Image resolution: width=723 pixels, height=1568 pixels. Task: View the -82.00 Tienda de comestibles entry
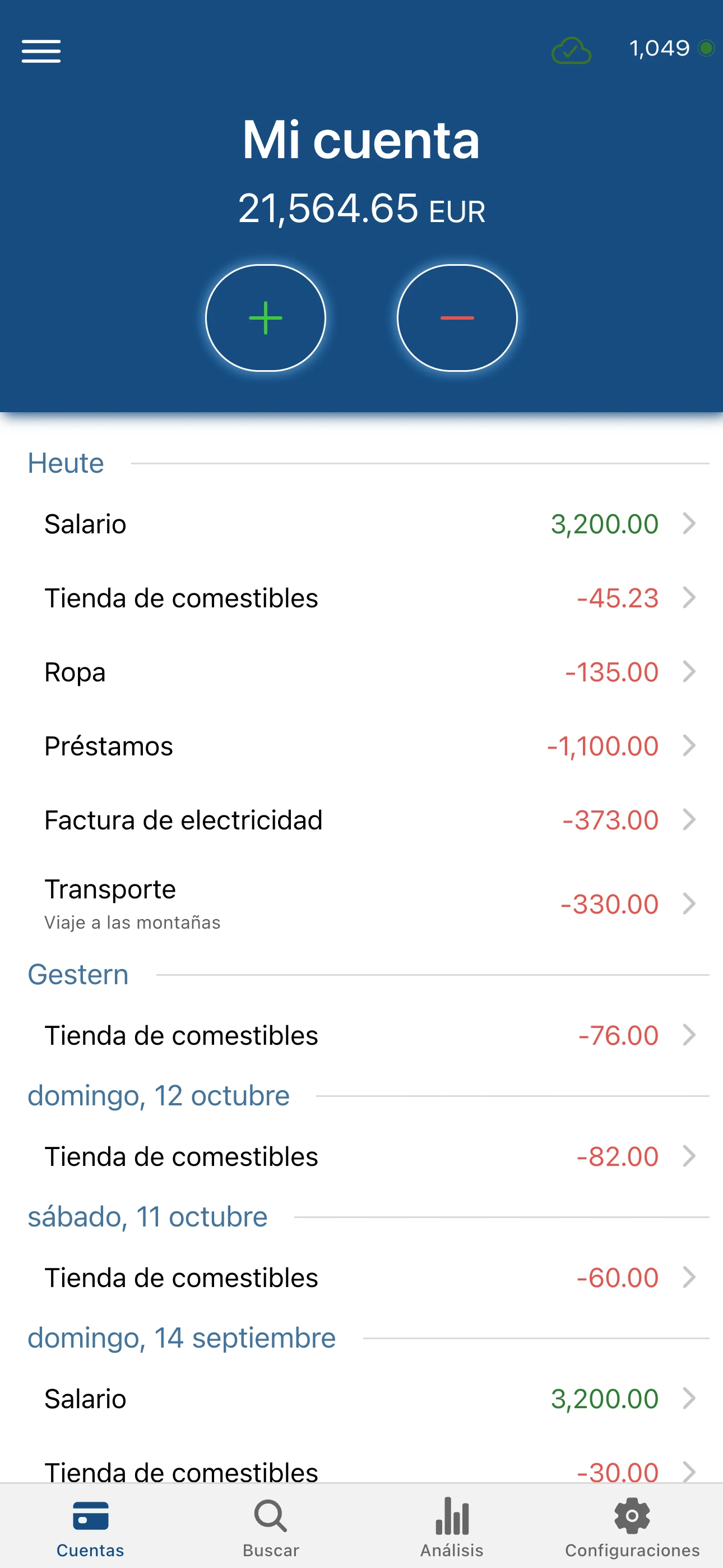(361, 1156)
